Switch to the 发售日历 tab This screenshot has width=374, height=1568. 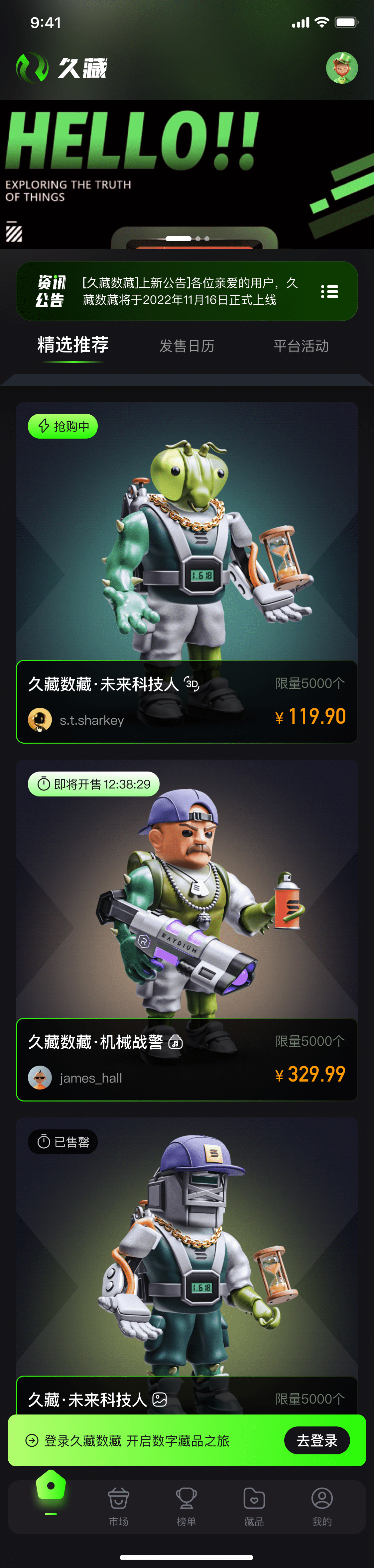tap(187, 346)
